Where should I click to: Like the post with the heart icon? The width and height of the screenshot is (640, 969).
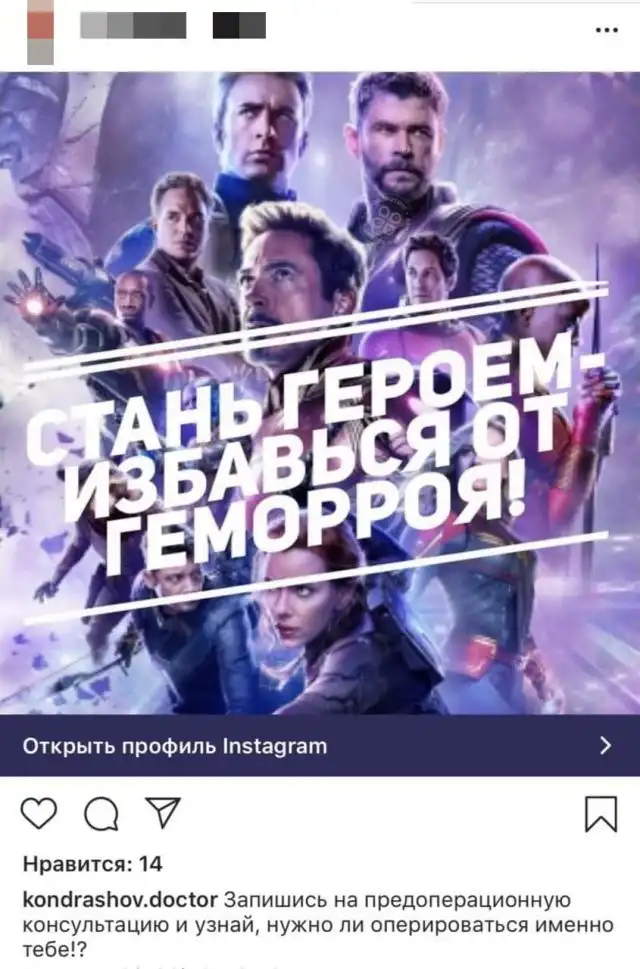click(x=38, y=813)
